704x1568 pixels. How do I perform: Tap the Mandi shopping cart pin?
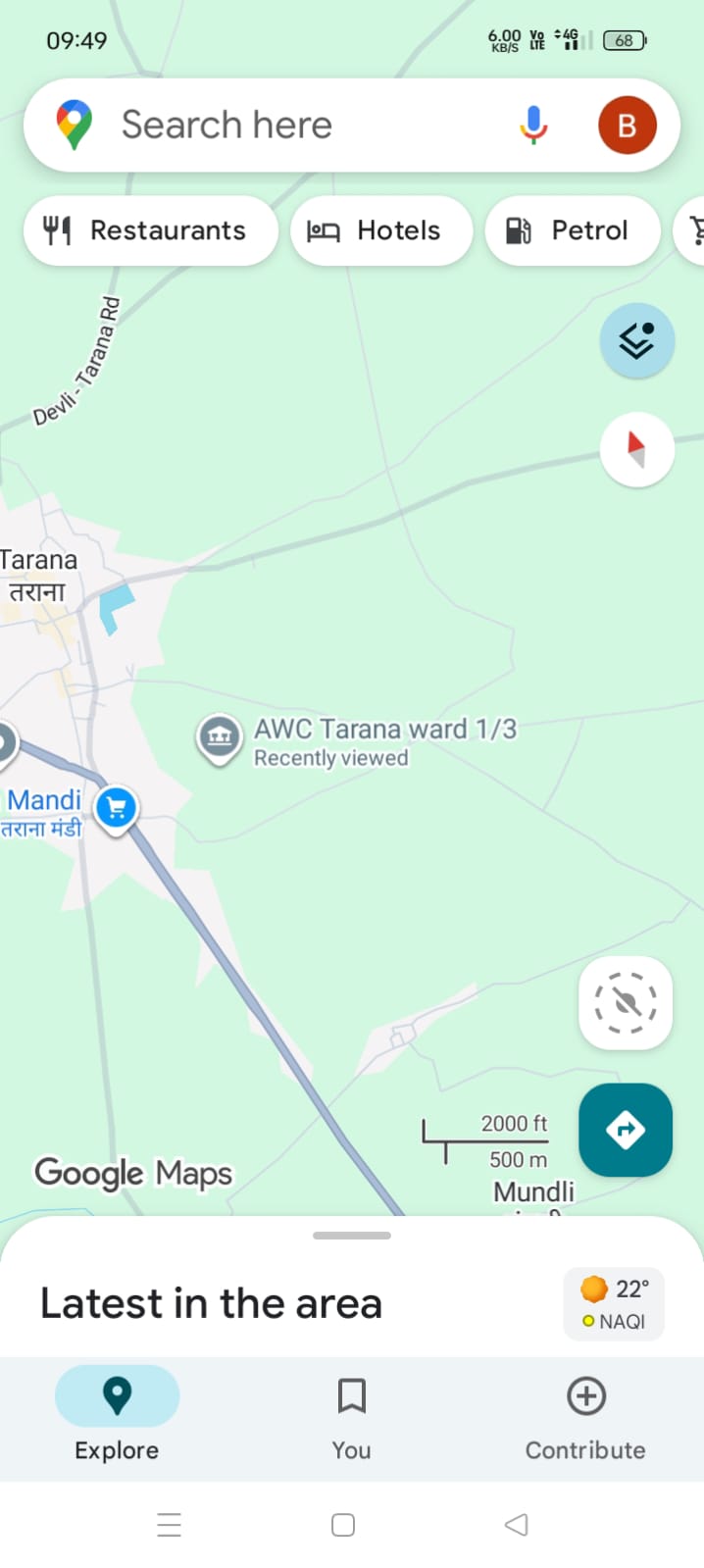[117, 809]
